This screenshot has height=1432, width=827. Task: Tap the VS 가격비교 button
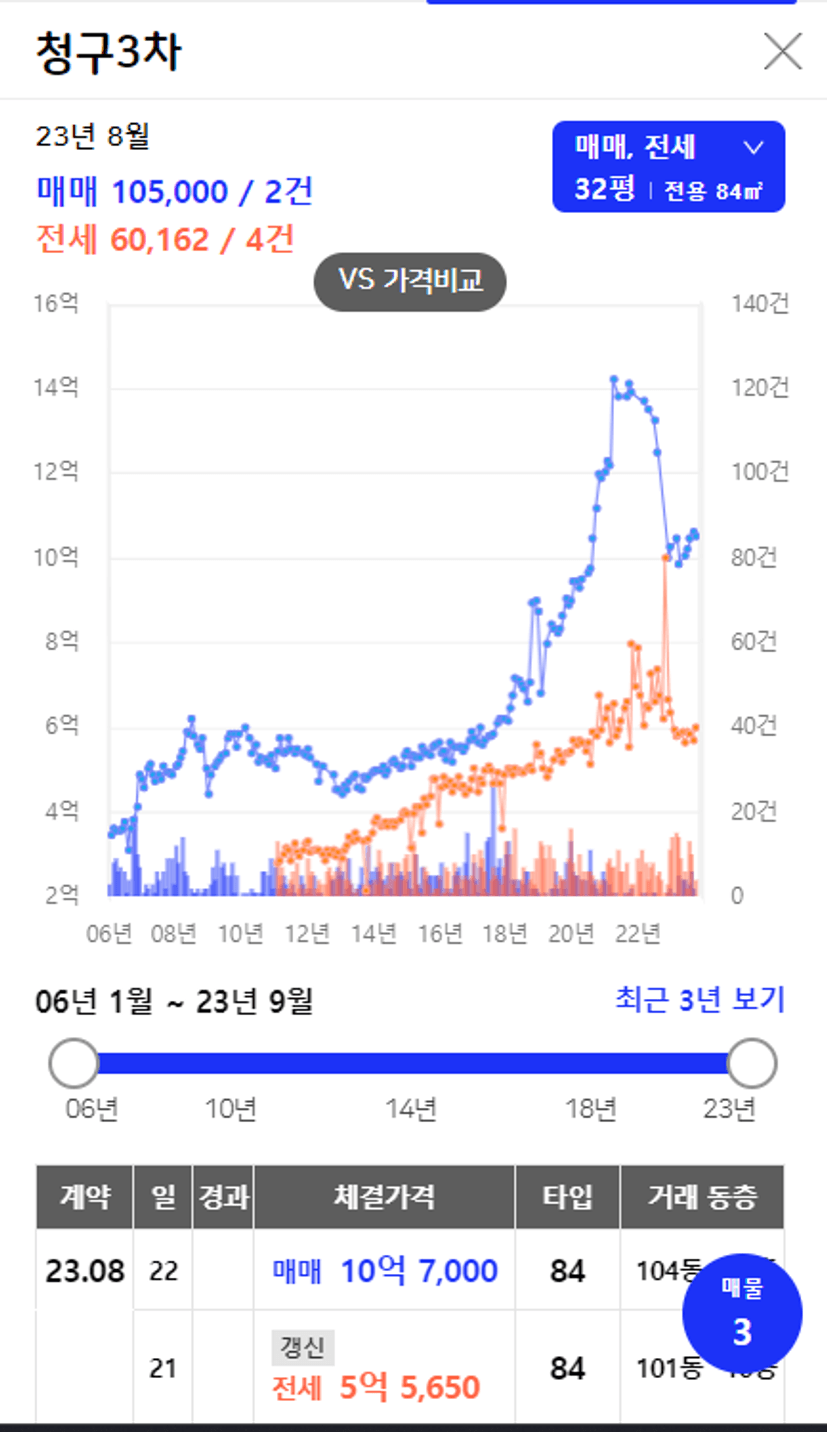pos(410,281)
